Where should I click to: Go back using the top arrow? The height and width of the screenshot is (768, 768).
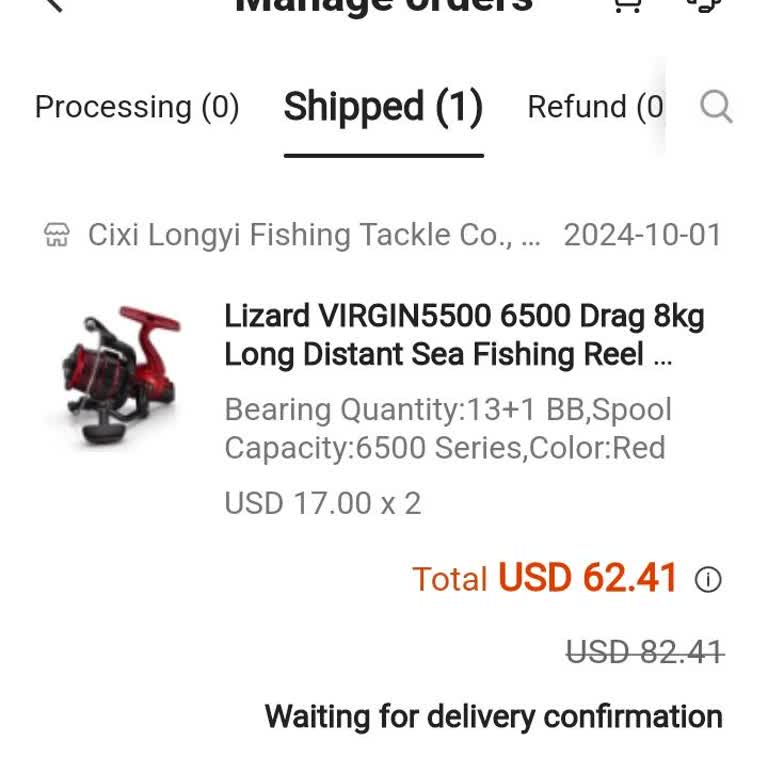[x=52, y=4]
